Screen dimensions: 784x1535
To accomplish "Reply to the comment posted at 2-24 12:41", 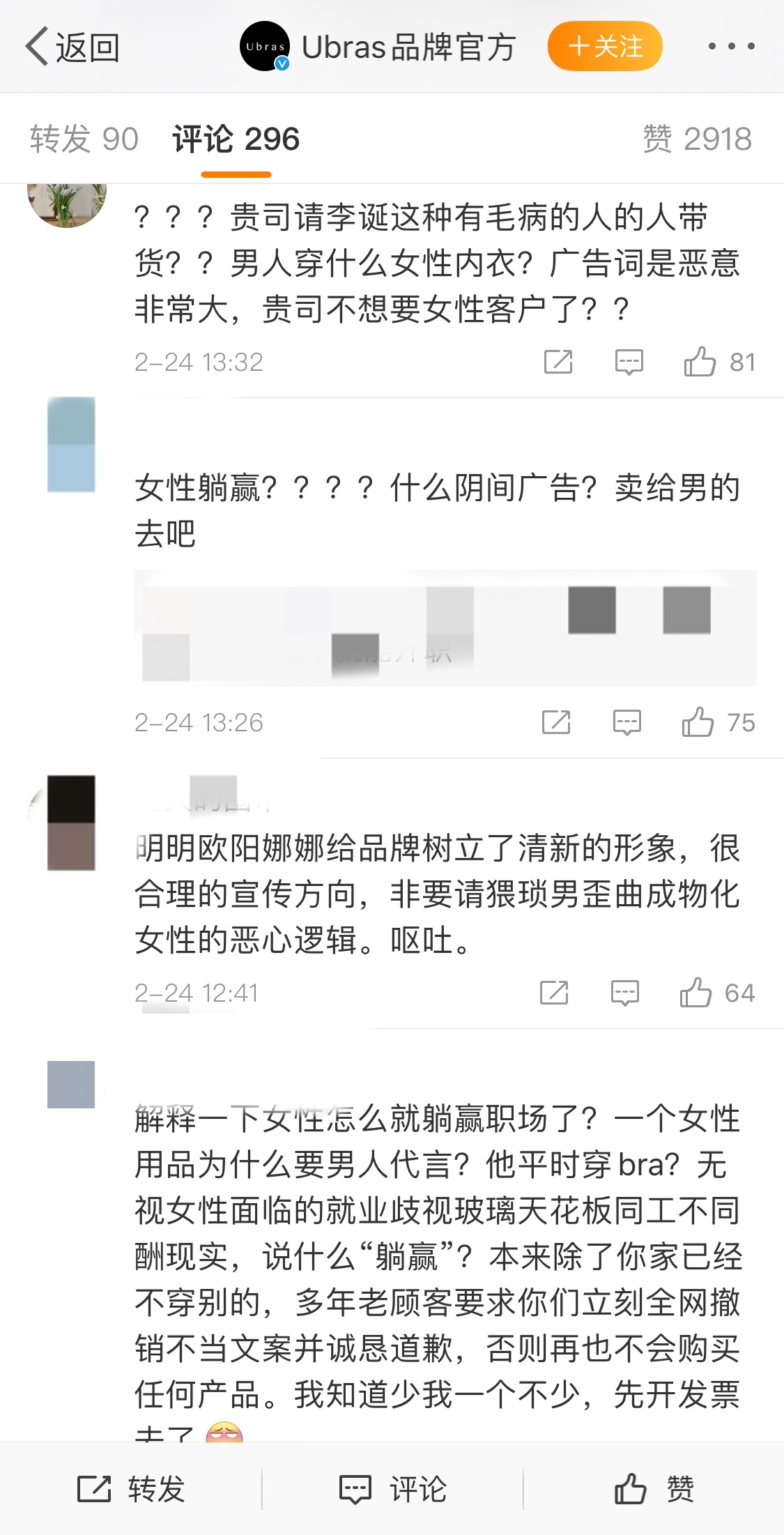I will click(624, 993).
